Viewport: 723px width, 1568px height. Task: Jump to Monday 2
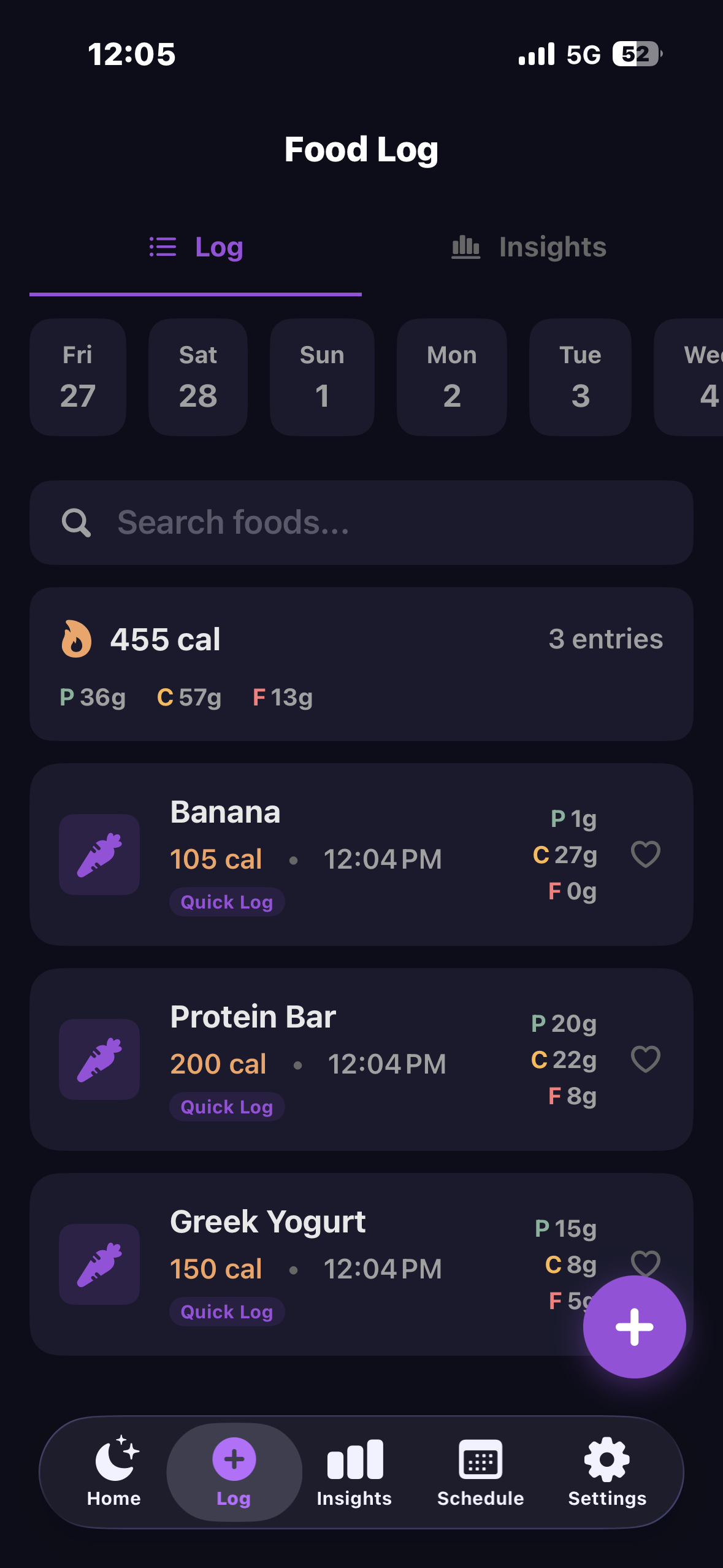point(452,377)
